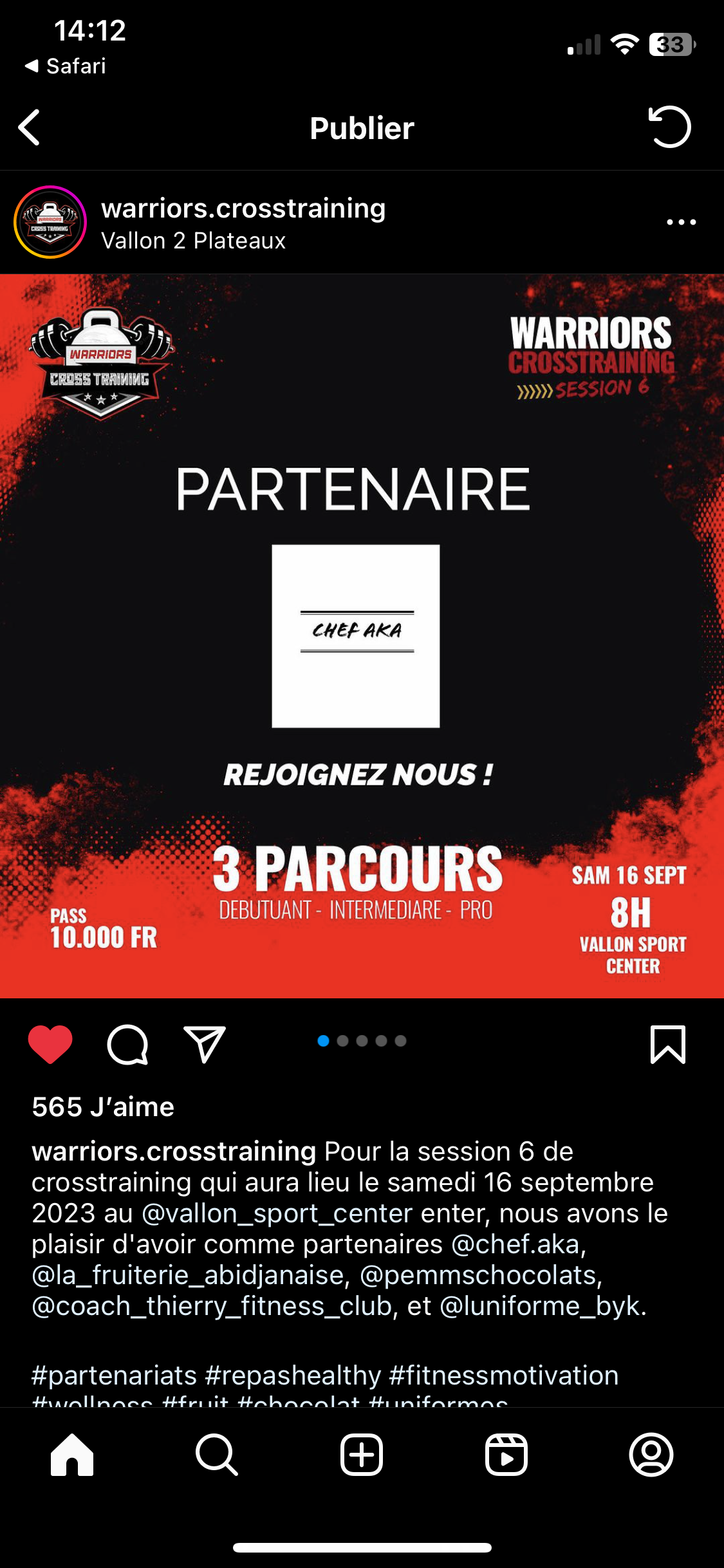This screenshot has height=1568, width=724.
Task: Open comments on this post
Action: pyautogui.click(x=127, y=1044)
